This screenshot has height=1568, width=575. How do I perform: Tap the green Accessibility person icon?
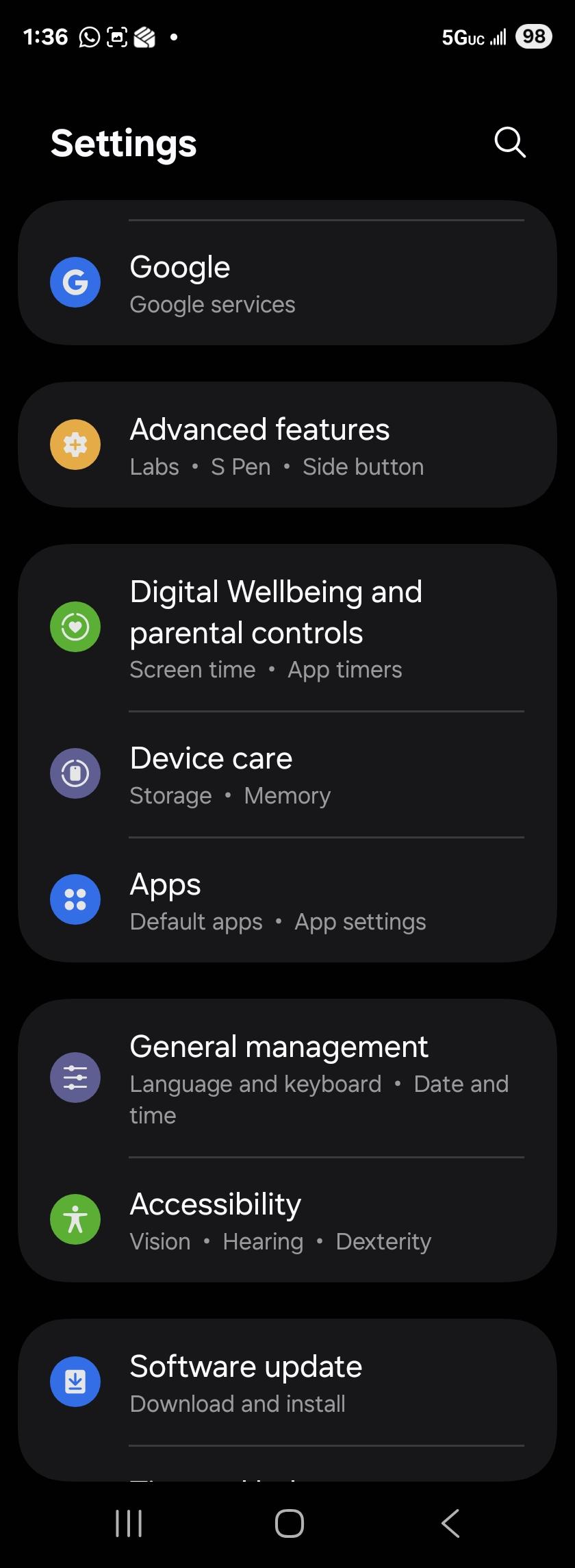tap(75, 1219)
